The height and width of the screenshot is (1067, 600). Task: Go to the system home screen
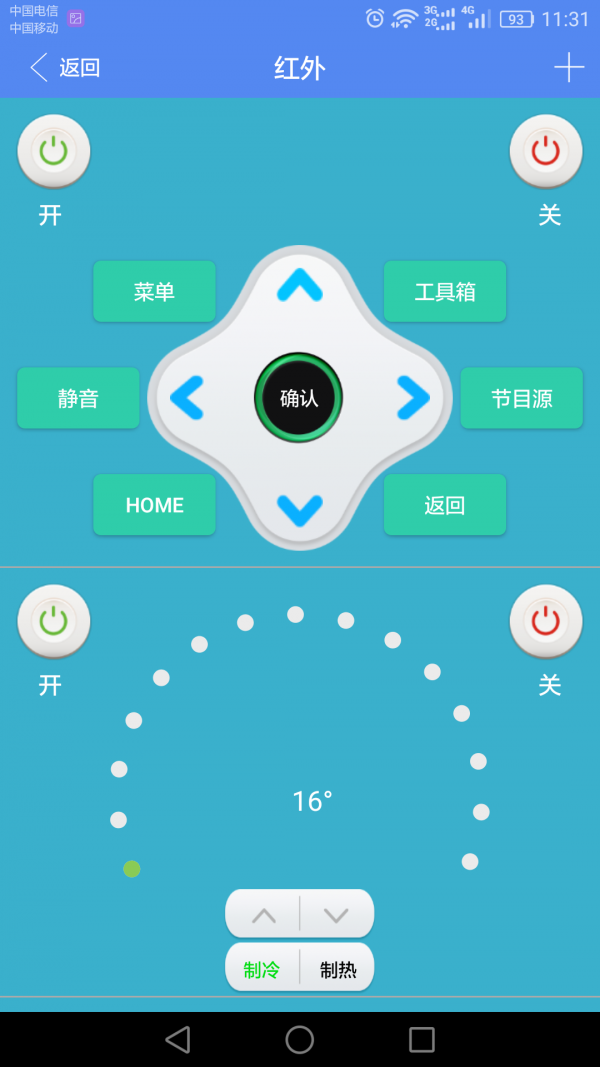(x=299, y=1040)
